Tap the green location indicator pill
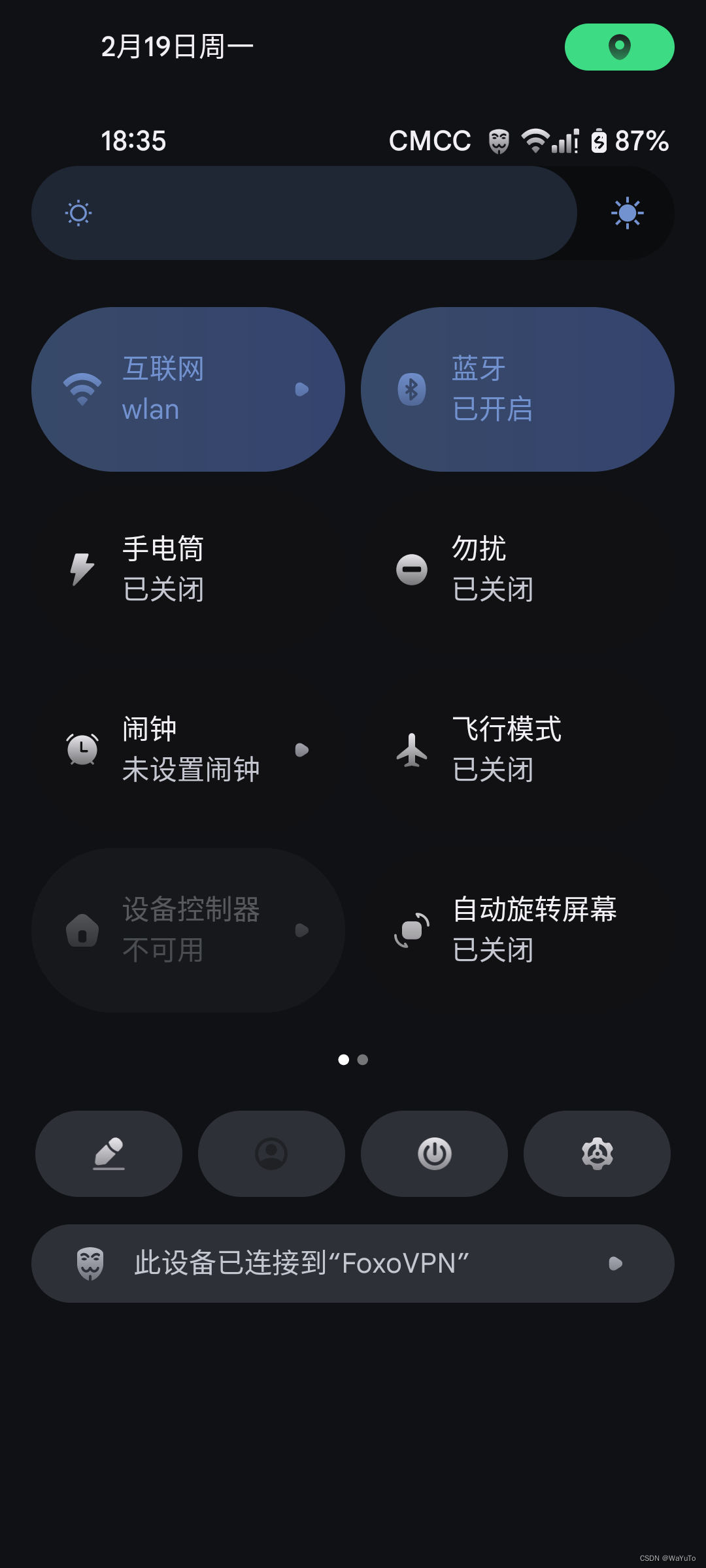 619,47
